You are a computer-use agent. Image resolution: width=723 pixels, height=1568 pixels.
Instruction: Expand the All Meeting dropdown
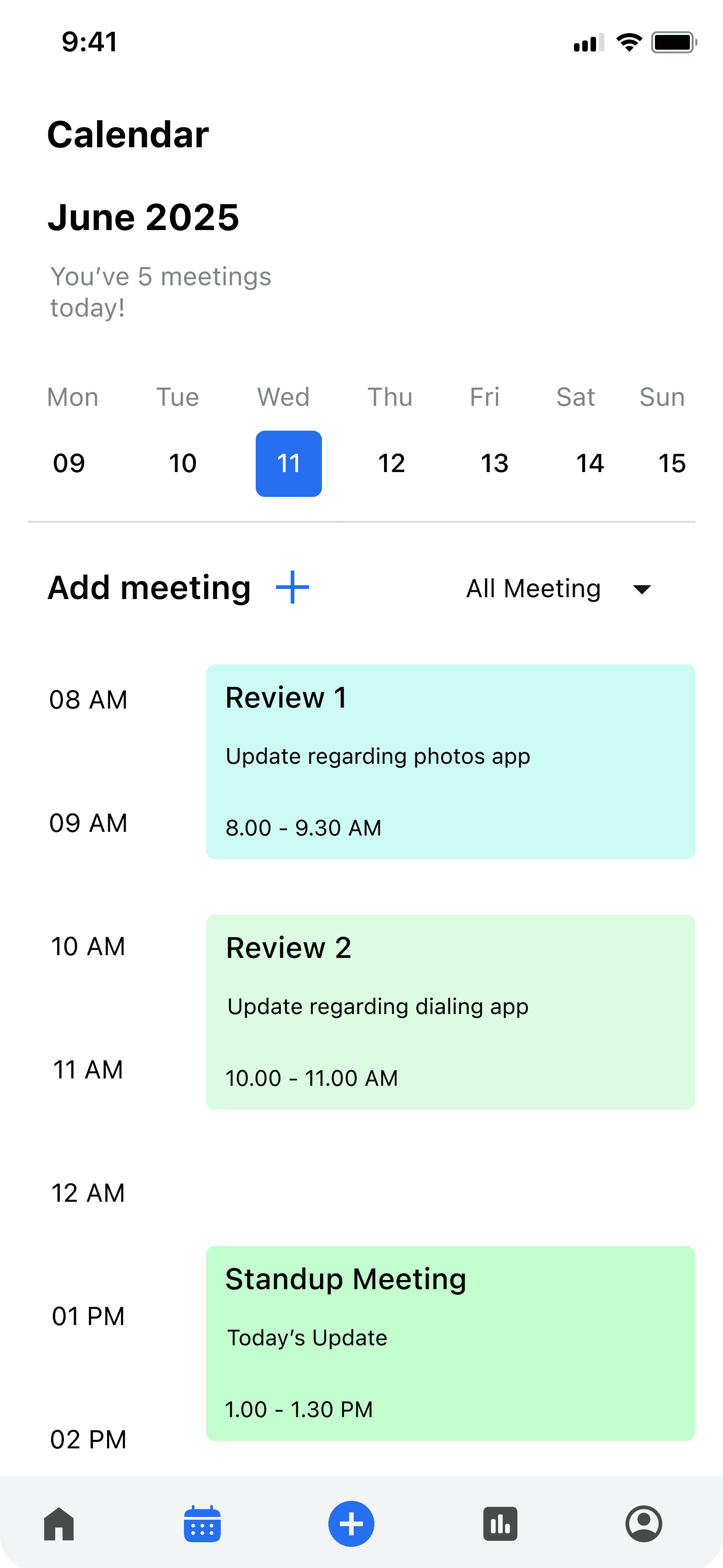pos(559,588)
